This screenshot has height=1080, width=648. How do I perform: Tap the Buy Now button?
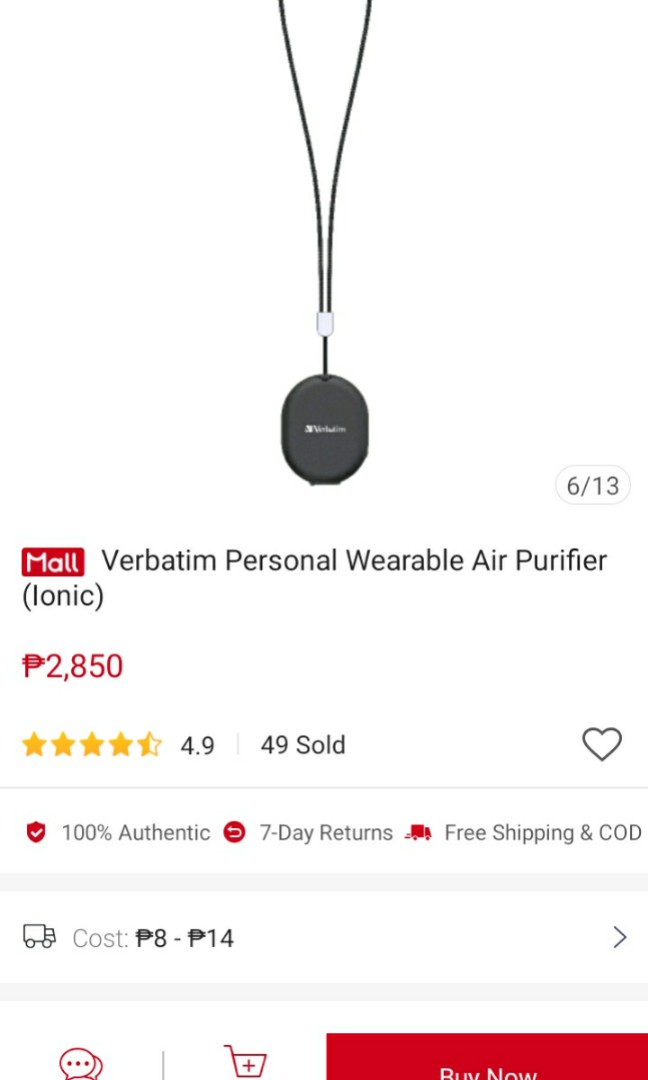click(x=487, y=1057)
